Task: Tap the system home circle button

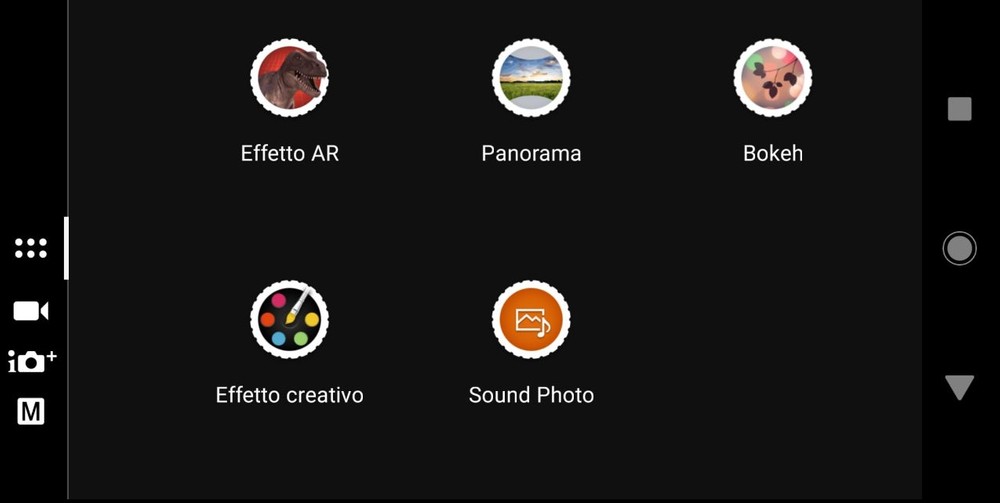Action: tap(959, 248)
